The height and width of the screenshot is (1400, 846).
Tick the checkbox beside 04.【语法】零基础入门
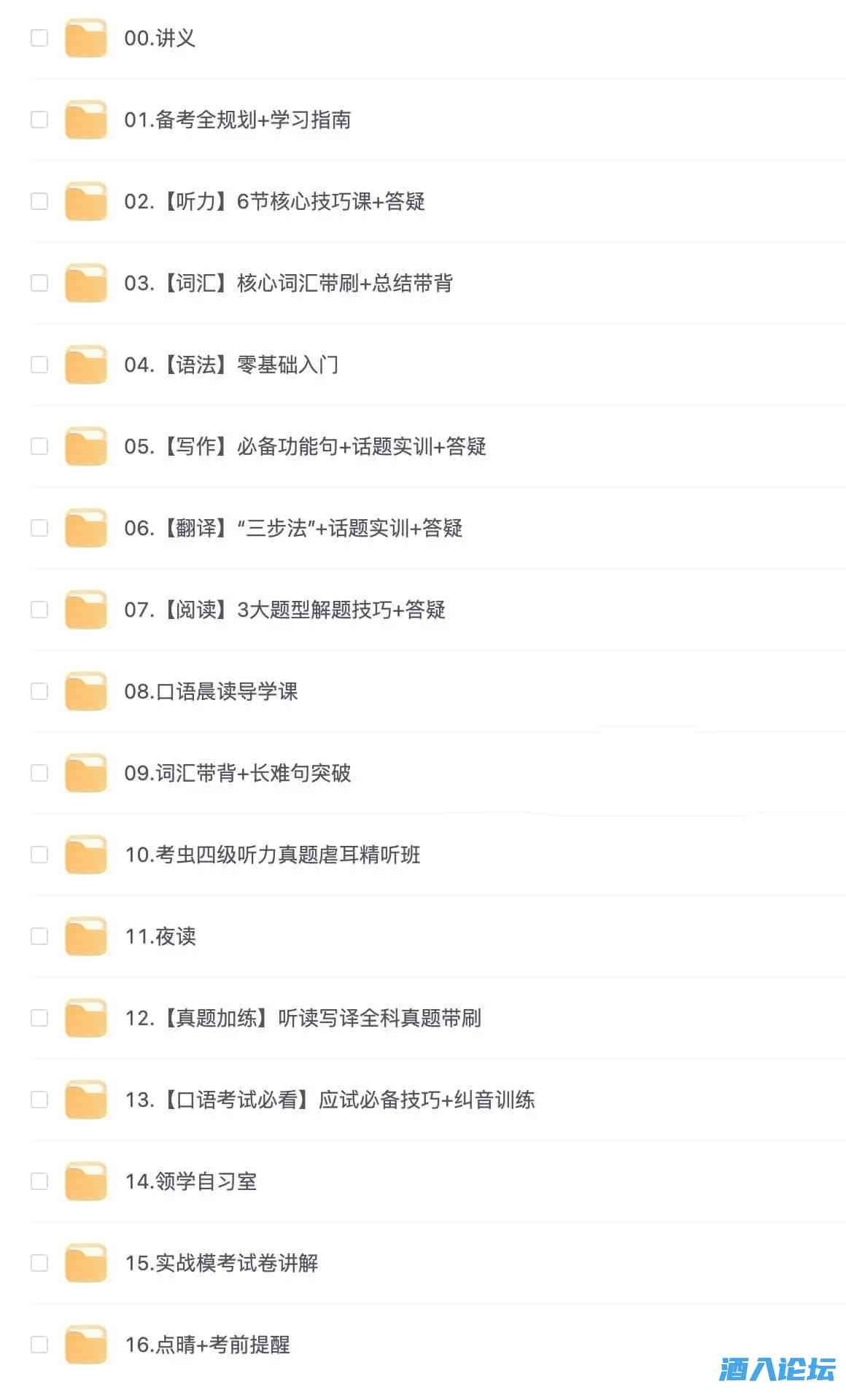coord(39,365)
